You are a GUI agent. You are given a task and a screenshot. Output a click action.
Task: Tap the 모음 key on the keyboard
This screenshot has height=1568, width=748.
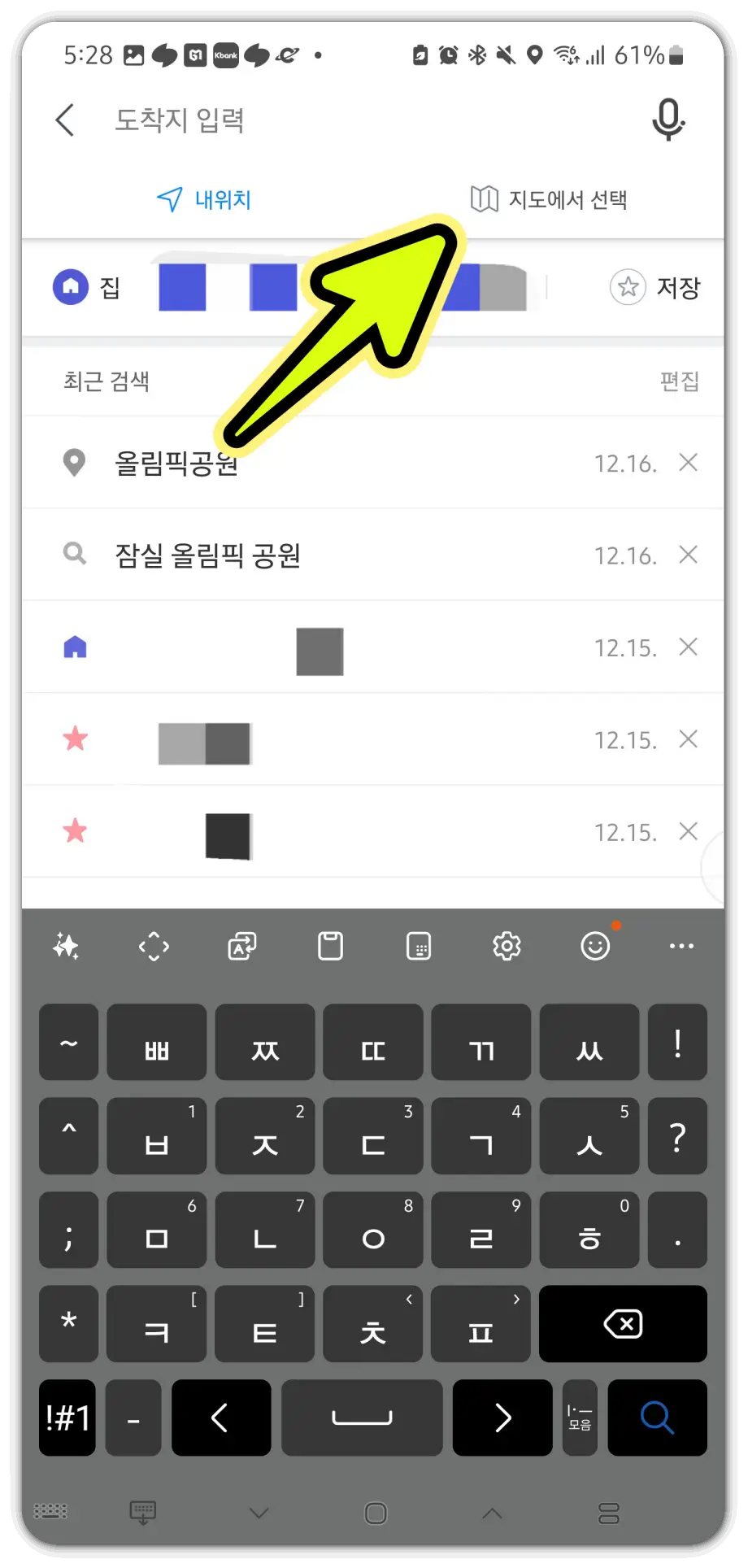pyautogui.click(x=580, y=1418)
